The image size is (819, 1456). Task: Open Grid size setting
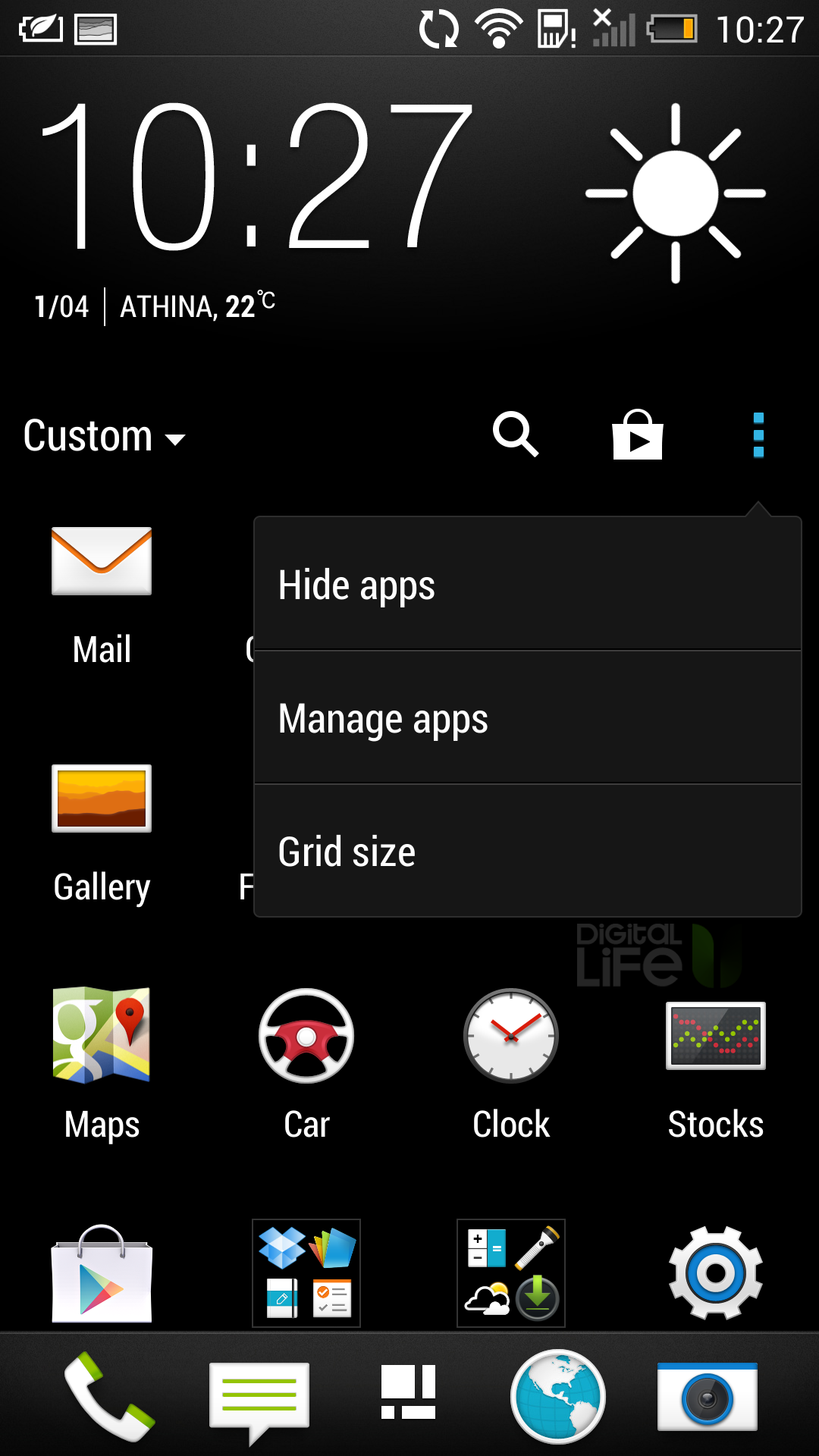[527, 852]
